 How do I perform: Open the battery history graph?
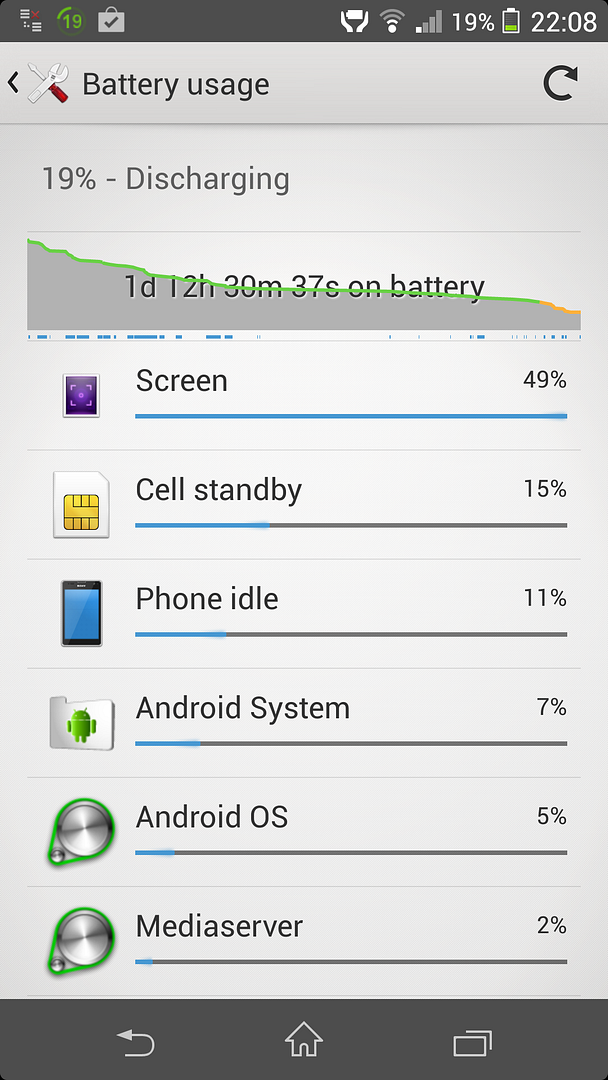(303, 286)
